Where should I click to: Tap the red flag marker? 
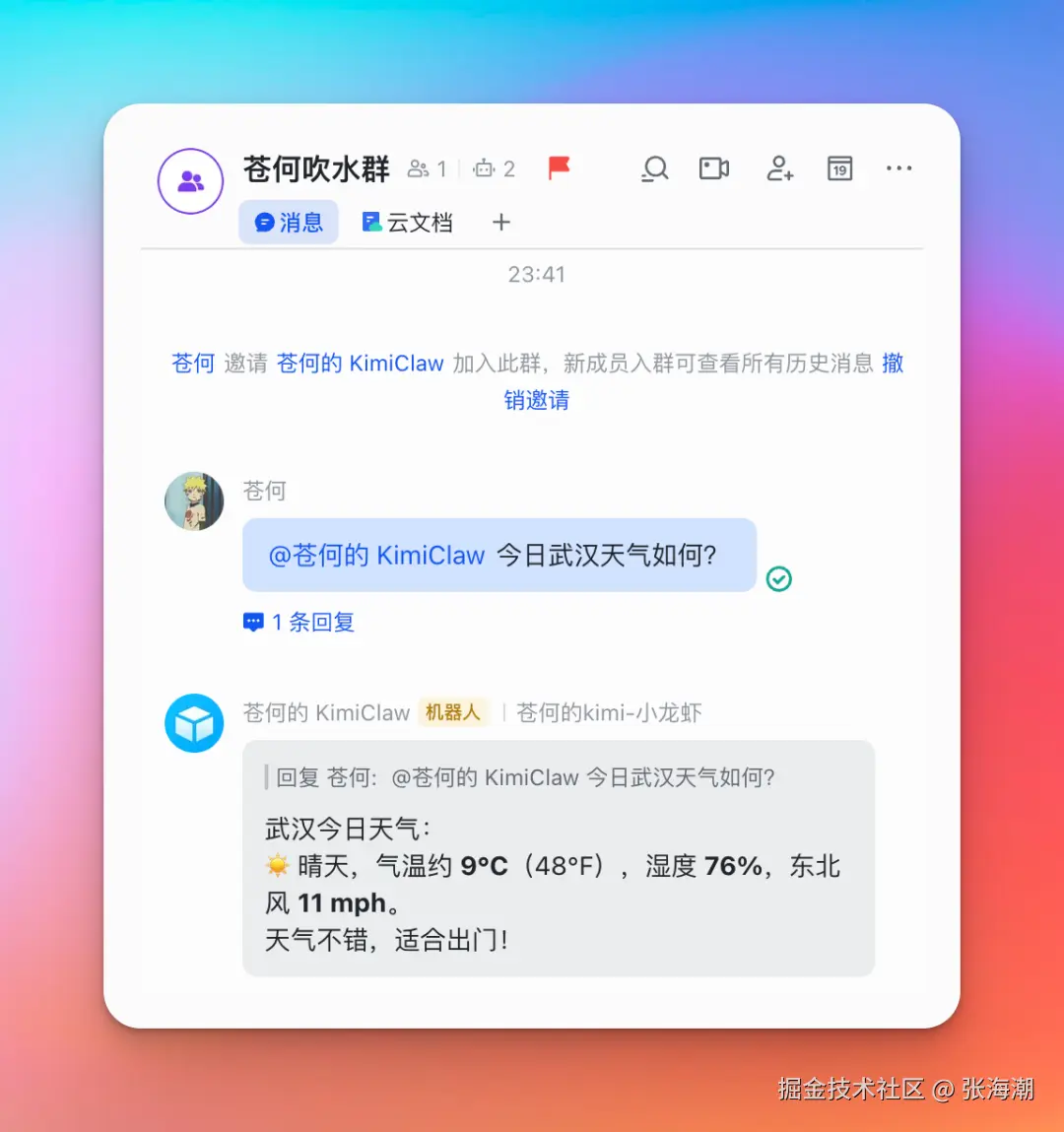pyautogui.click(x=560, y=168)
